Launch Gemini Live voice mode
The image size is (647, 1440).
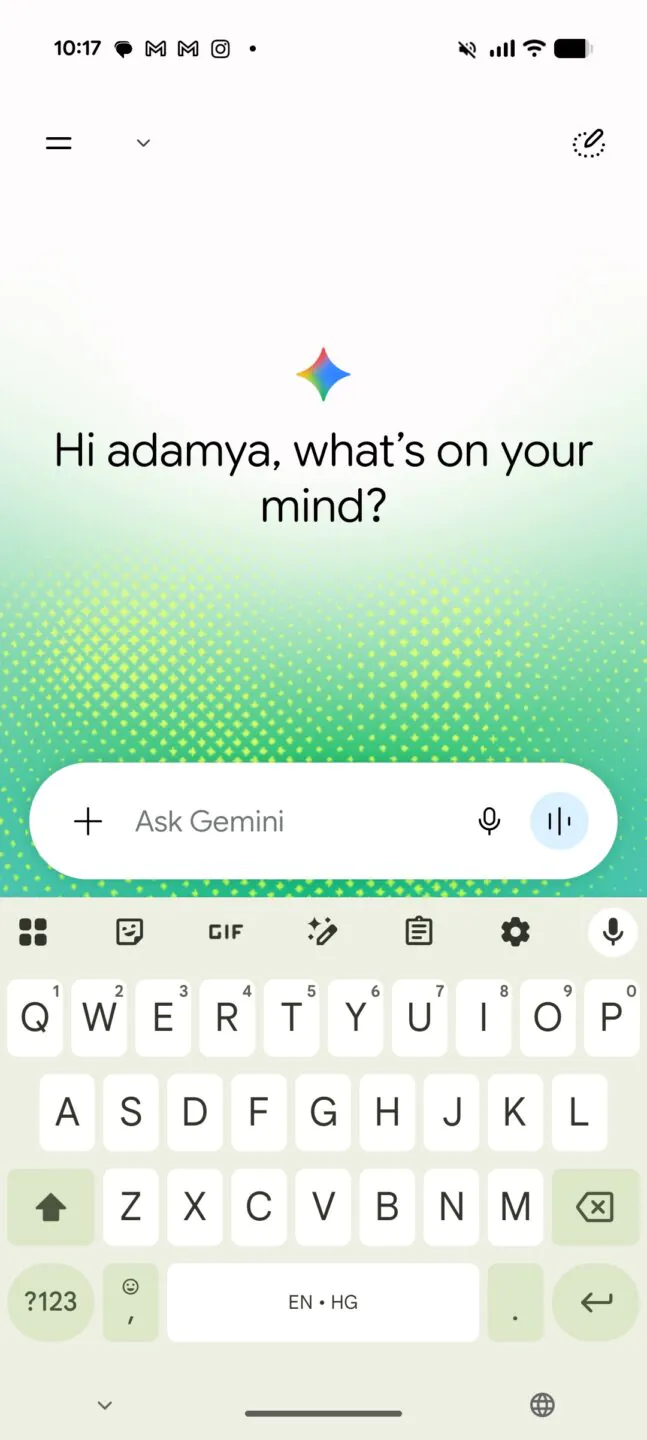pos(559,822)
